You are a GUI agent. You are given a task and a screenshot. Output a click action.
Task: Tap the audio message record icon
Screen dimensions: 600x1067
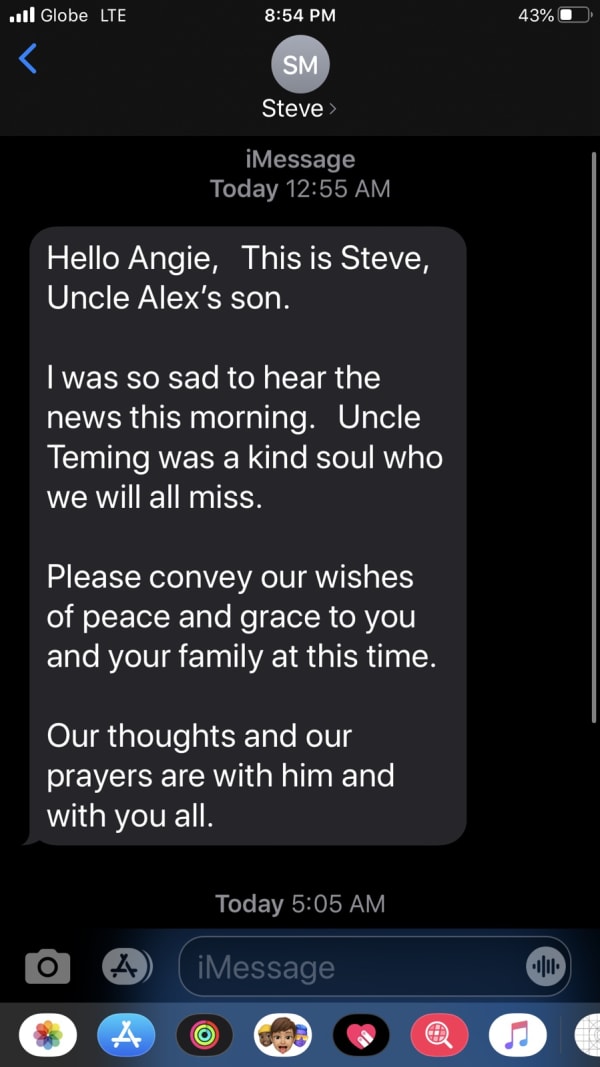point(546,967)
